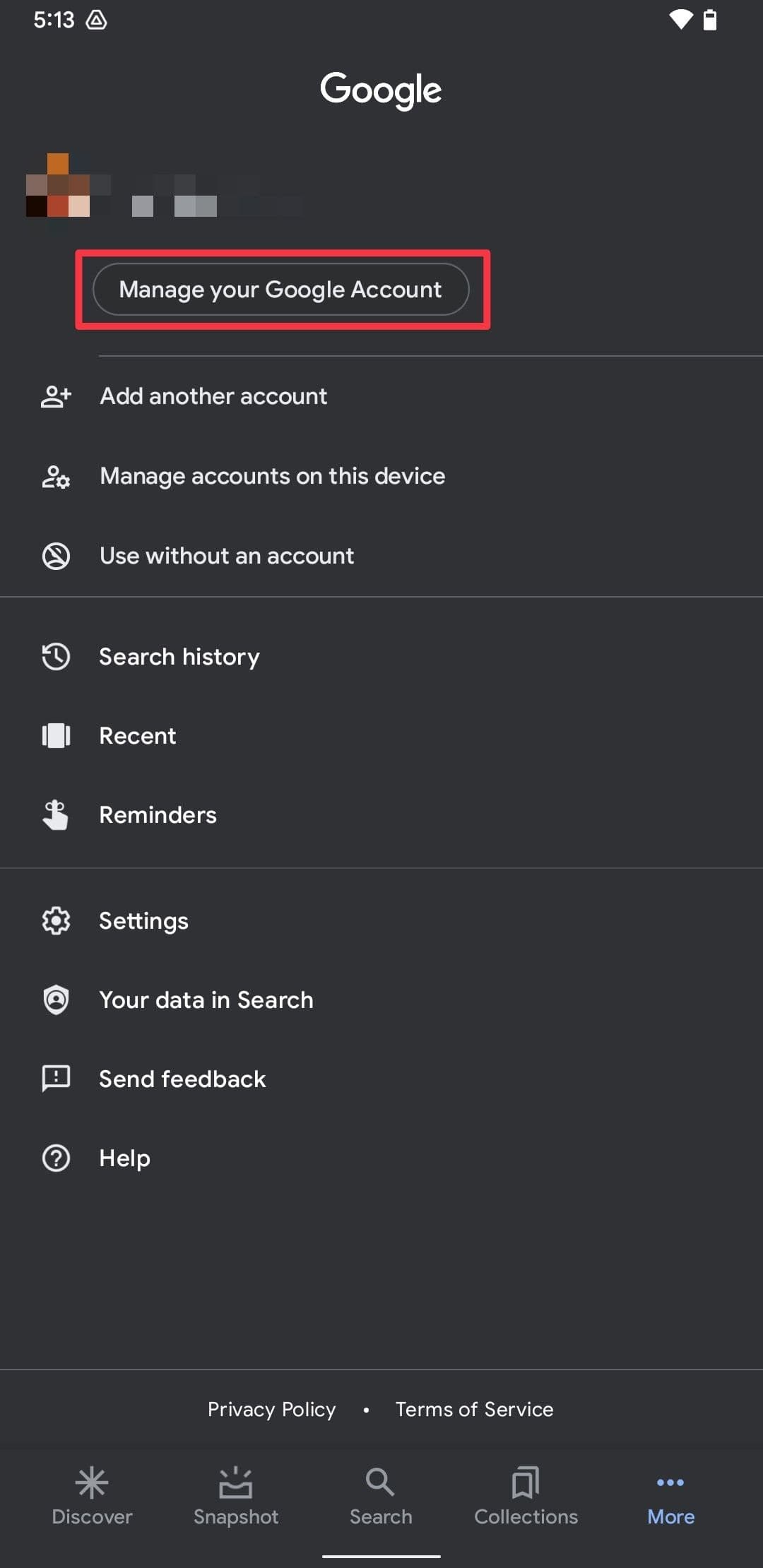Viewport: 763px width, 1568px height.
Task: Tap the Google logo at the top
Action: [x=381, y=89]
